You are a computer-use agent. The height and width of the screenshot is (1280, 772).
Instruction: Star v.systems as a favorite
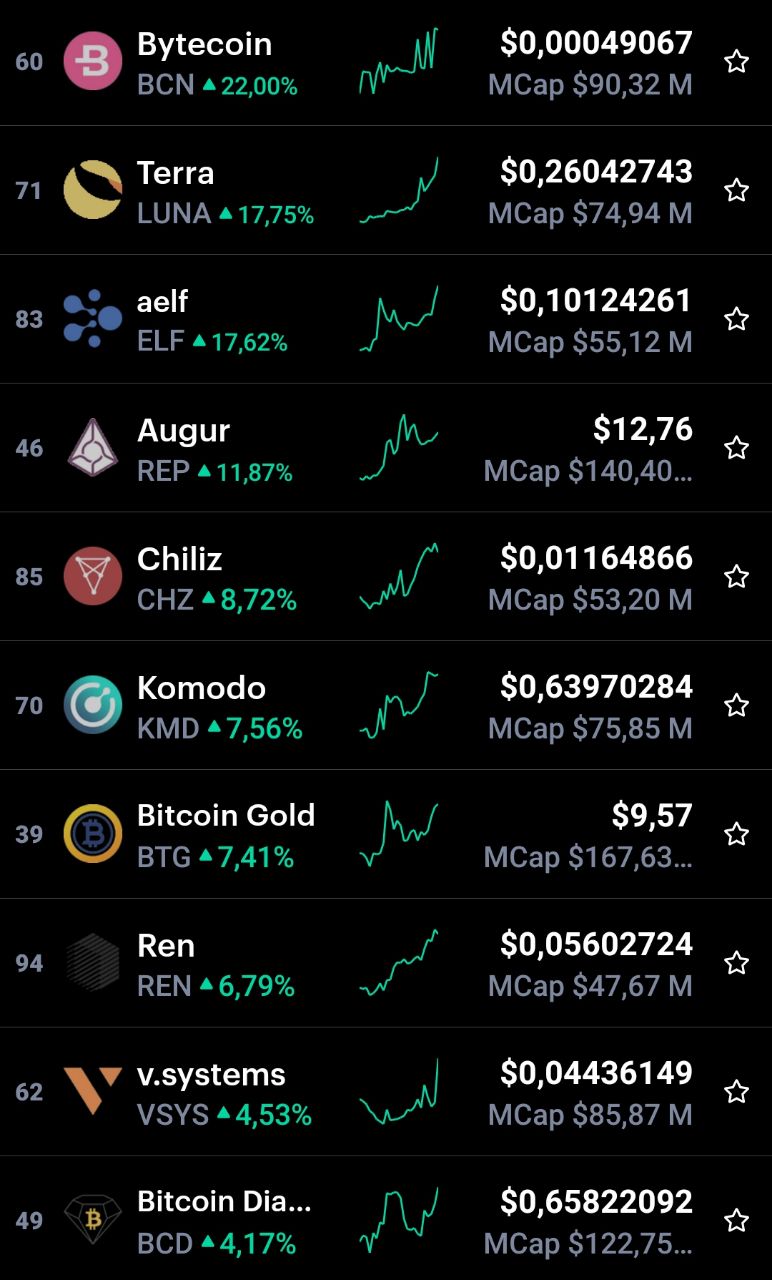(737, 1092)
